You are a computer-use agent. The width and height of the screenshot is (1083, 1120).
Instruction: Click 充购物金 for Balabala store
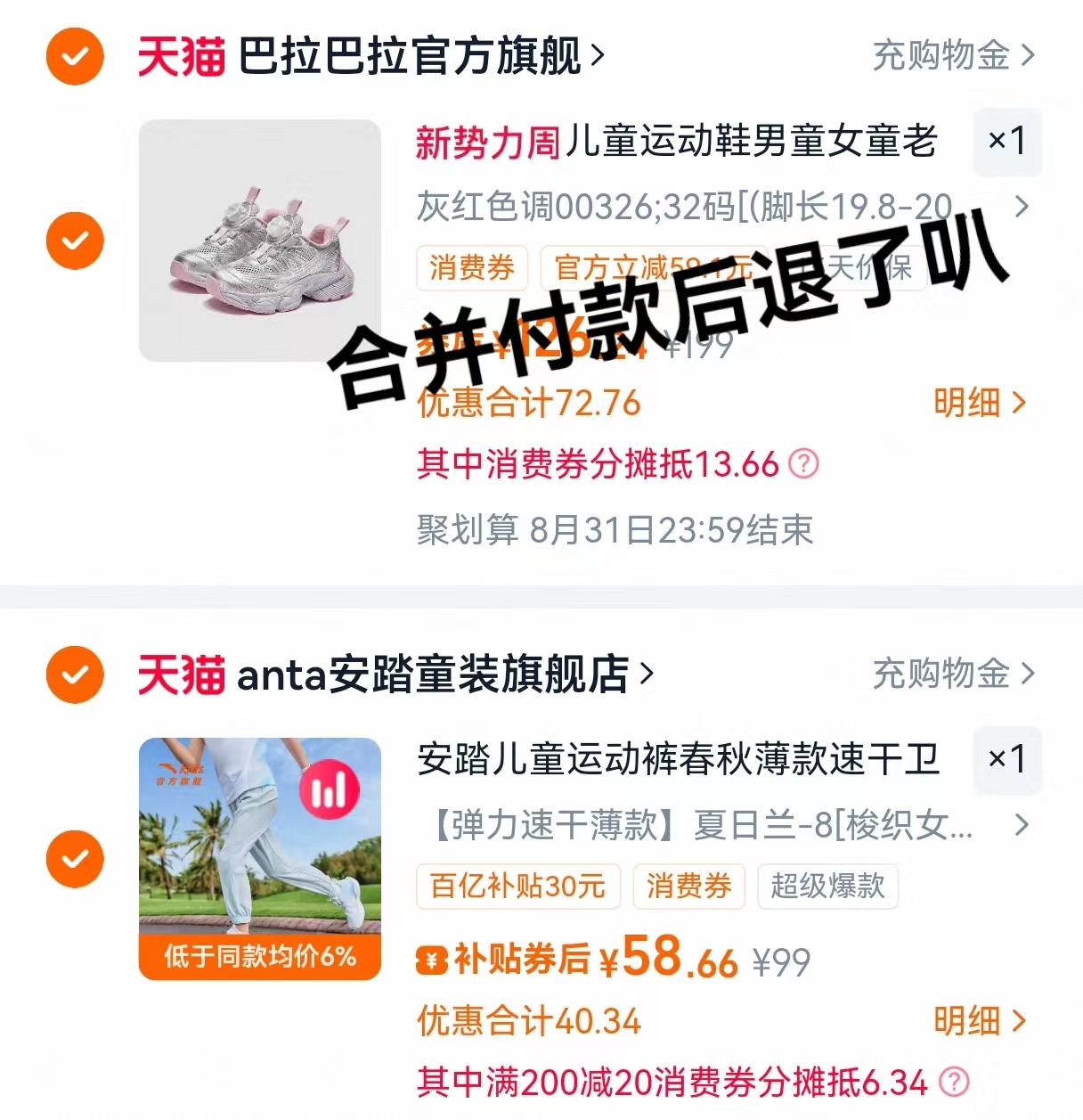944,55
